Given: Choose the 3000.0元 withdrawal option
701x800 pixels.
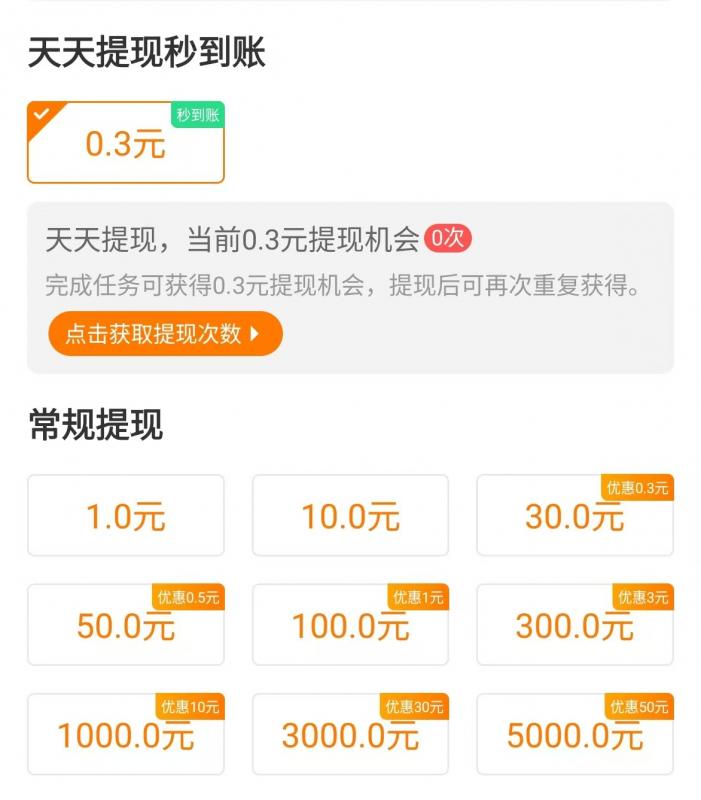Looking at the screenshot, I should (x=350, y=735).
